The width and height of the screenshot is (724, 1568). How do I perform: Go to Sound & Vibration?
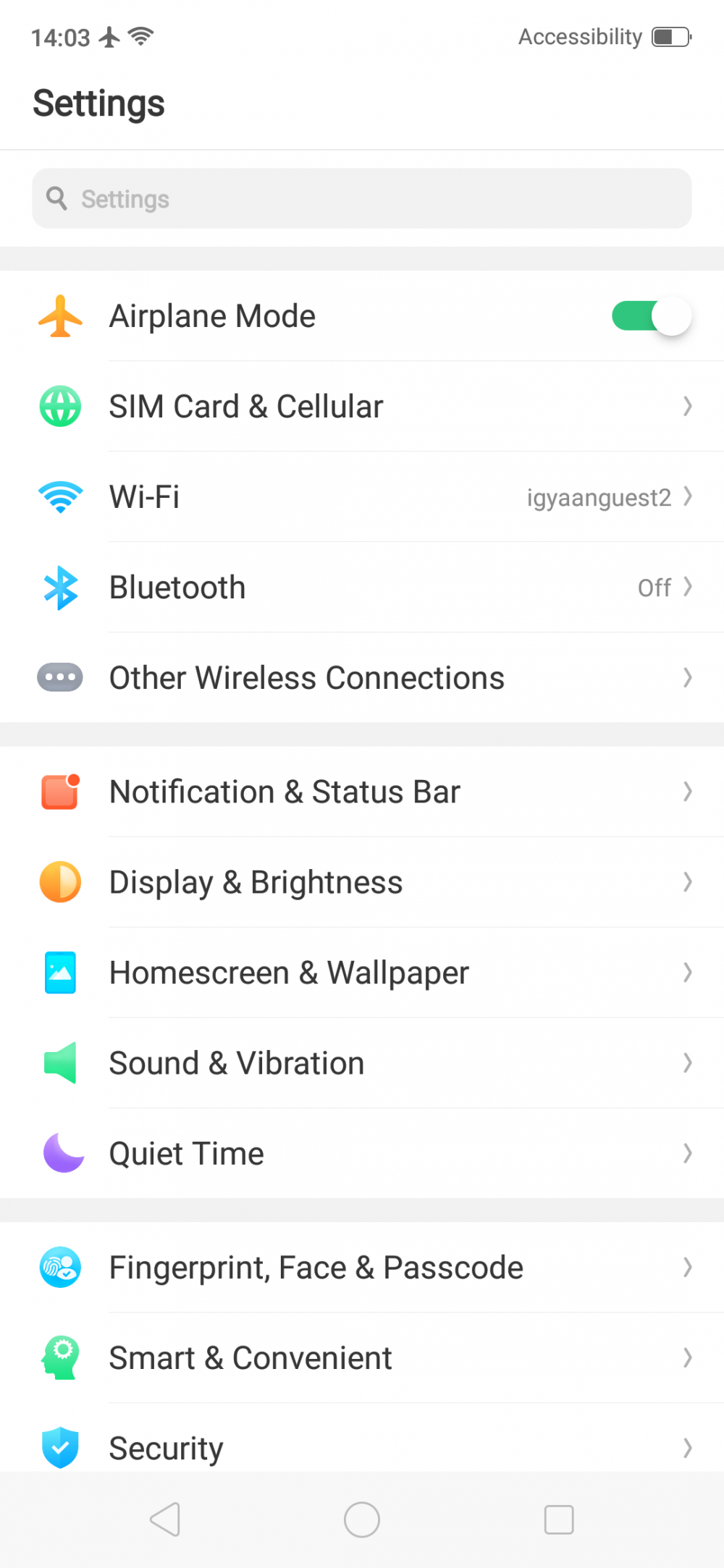pos(362,1063)
